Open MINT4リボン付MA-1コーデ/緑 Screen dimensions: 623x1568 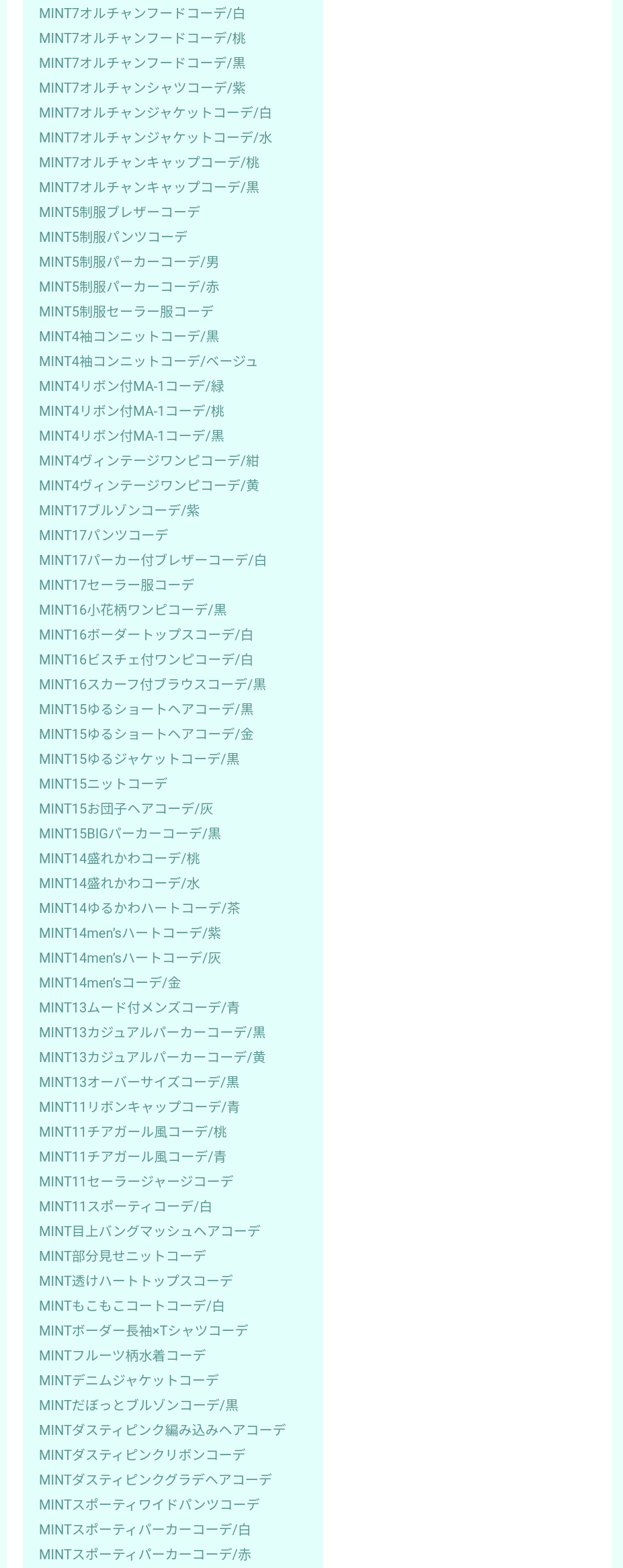tap(132, 386)
